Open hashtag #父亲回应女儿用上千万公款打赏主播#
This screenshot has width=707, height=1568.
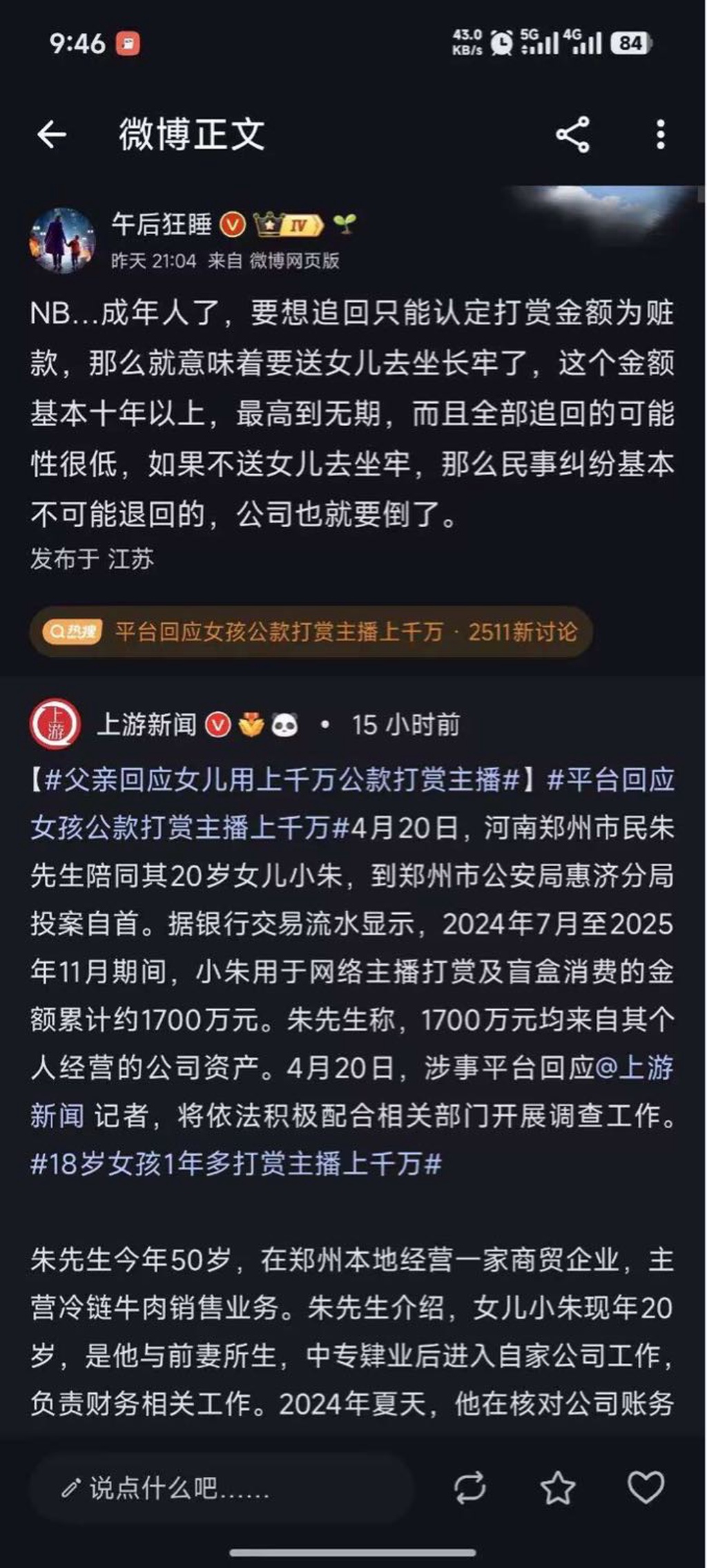click(282, 780)
